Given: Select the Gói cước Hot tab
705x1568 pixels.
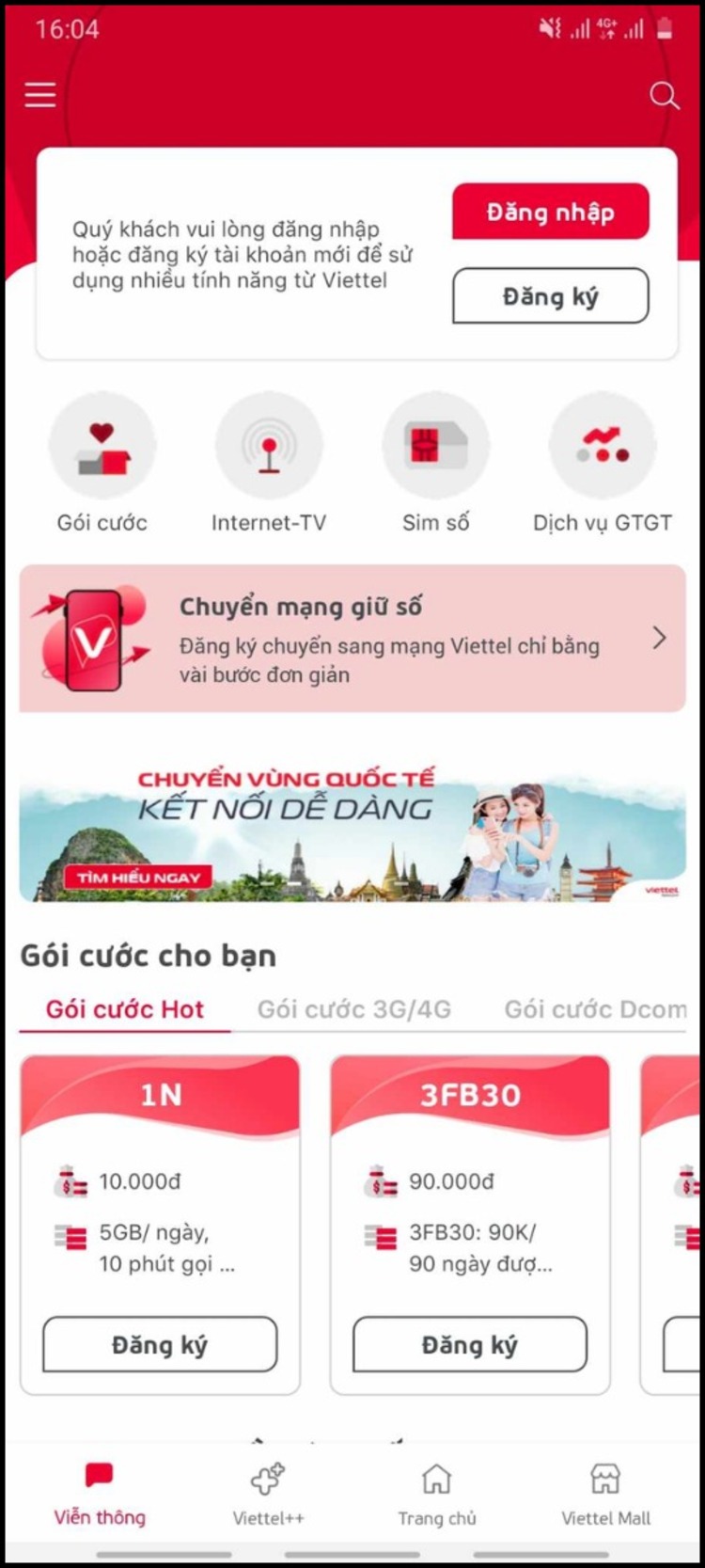Looking at the screenshot, I should point(125,1008).
